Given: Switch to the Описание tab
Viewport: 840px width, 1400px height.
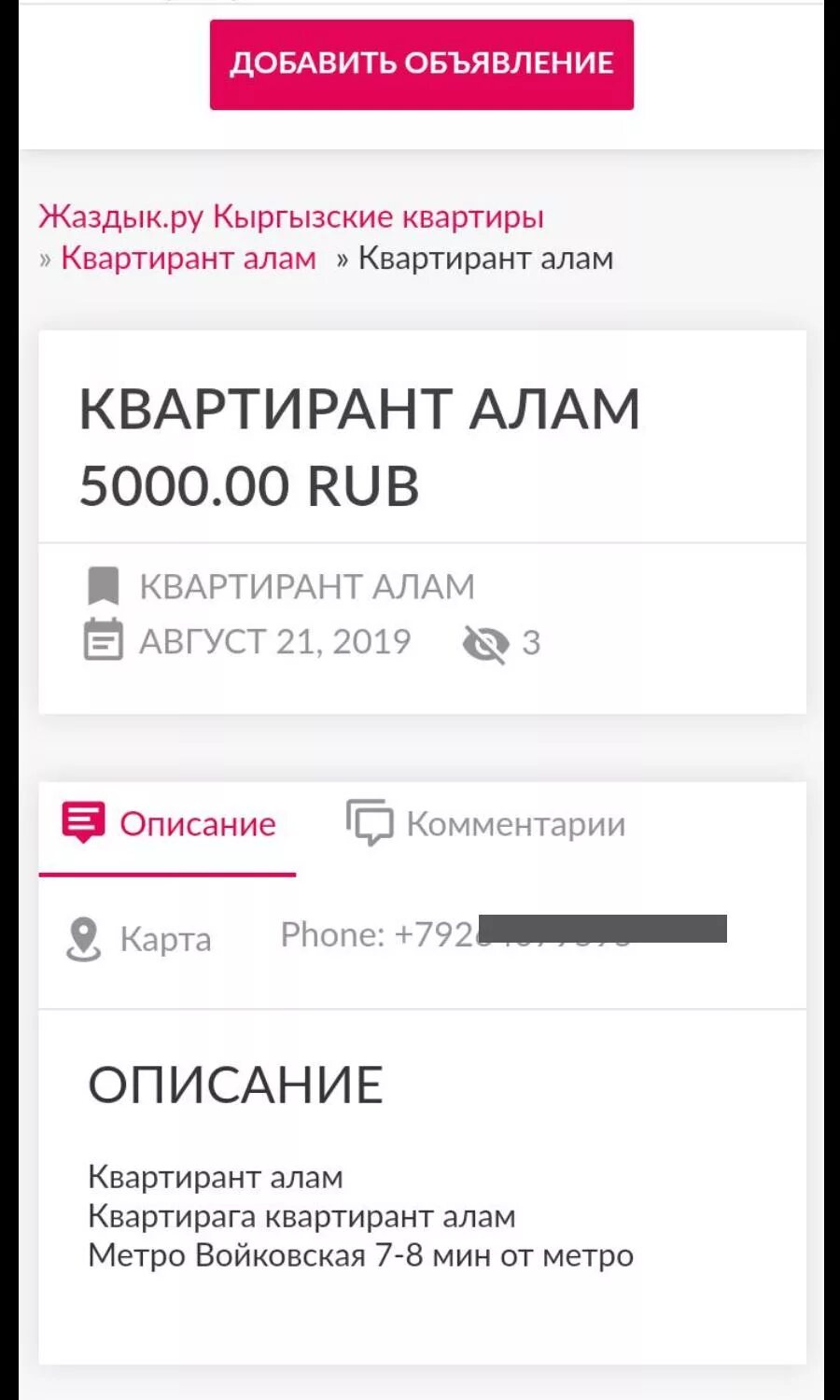Looking at the screenshot, I should coord(168,825).
